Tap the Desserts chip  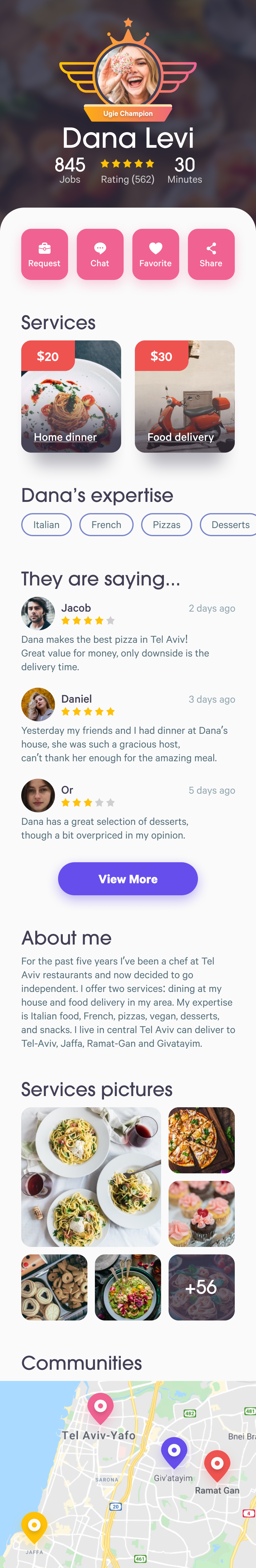click(x=229, y=525)
